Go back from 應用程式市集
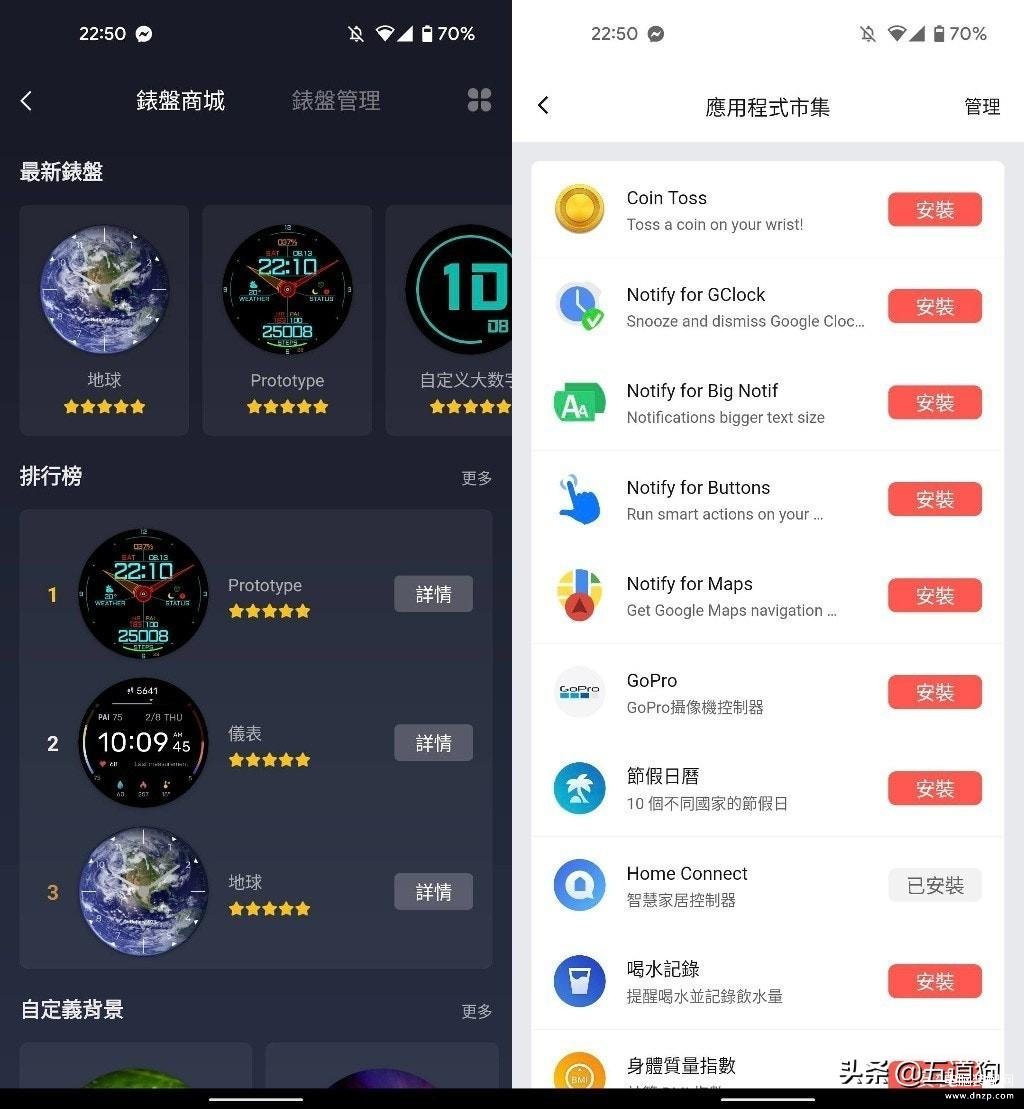1024x1109 pixels. click(543, 106)
